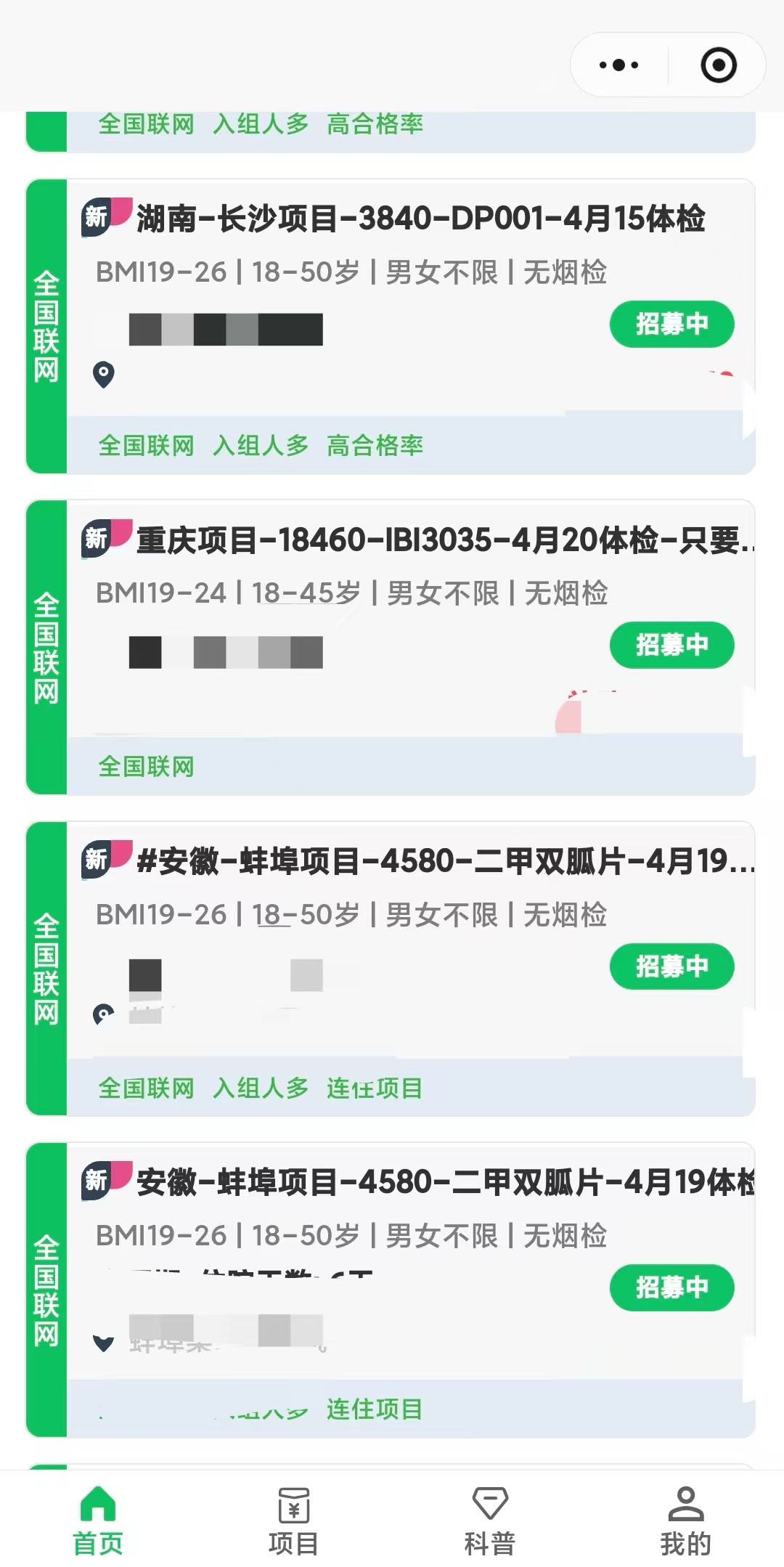
Task: Tap 招募中 on 重庆项目-18460 card
Action: coord(671,645)
